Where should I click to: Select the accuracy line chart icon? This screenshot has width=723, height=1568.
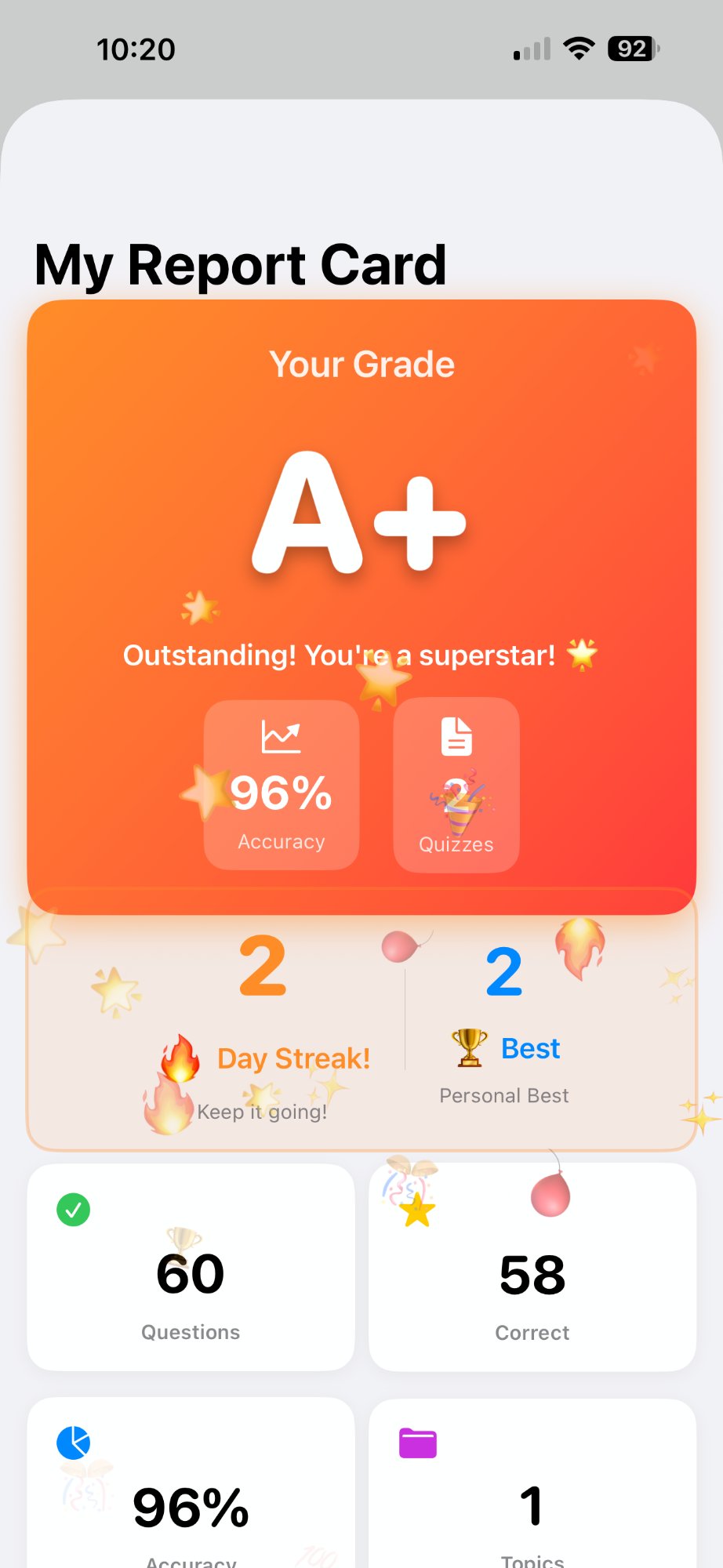point(280,735)
